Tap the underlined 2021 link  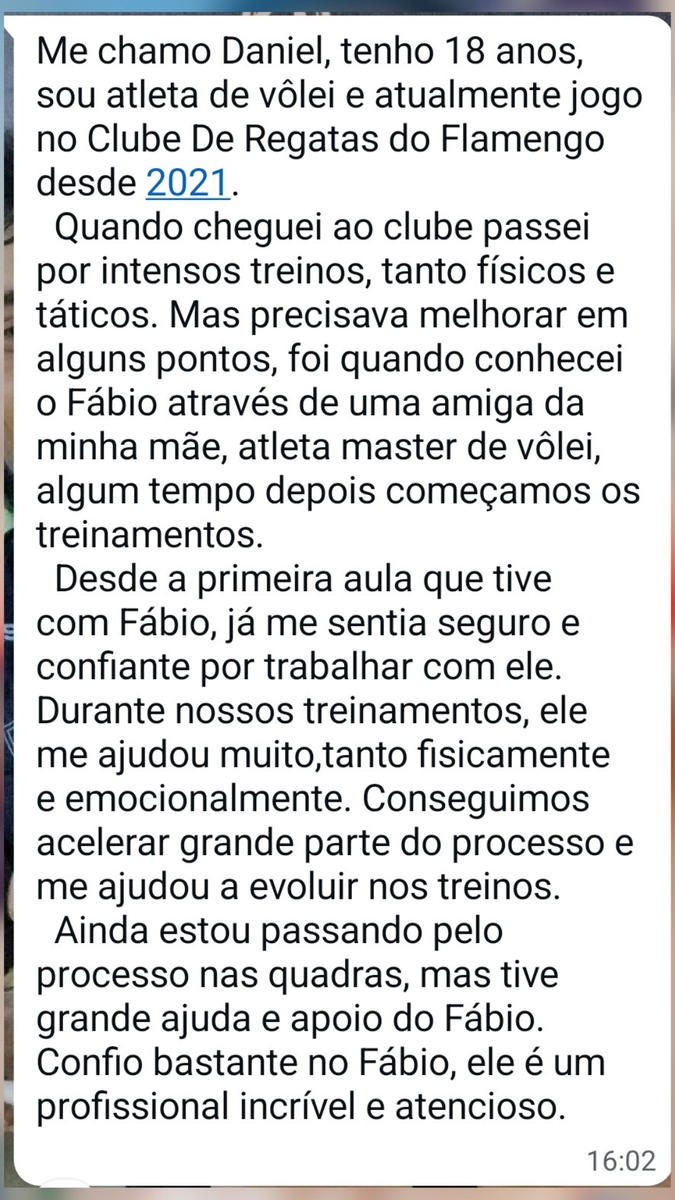tap(187, 183)
